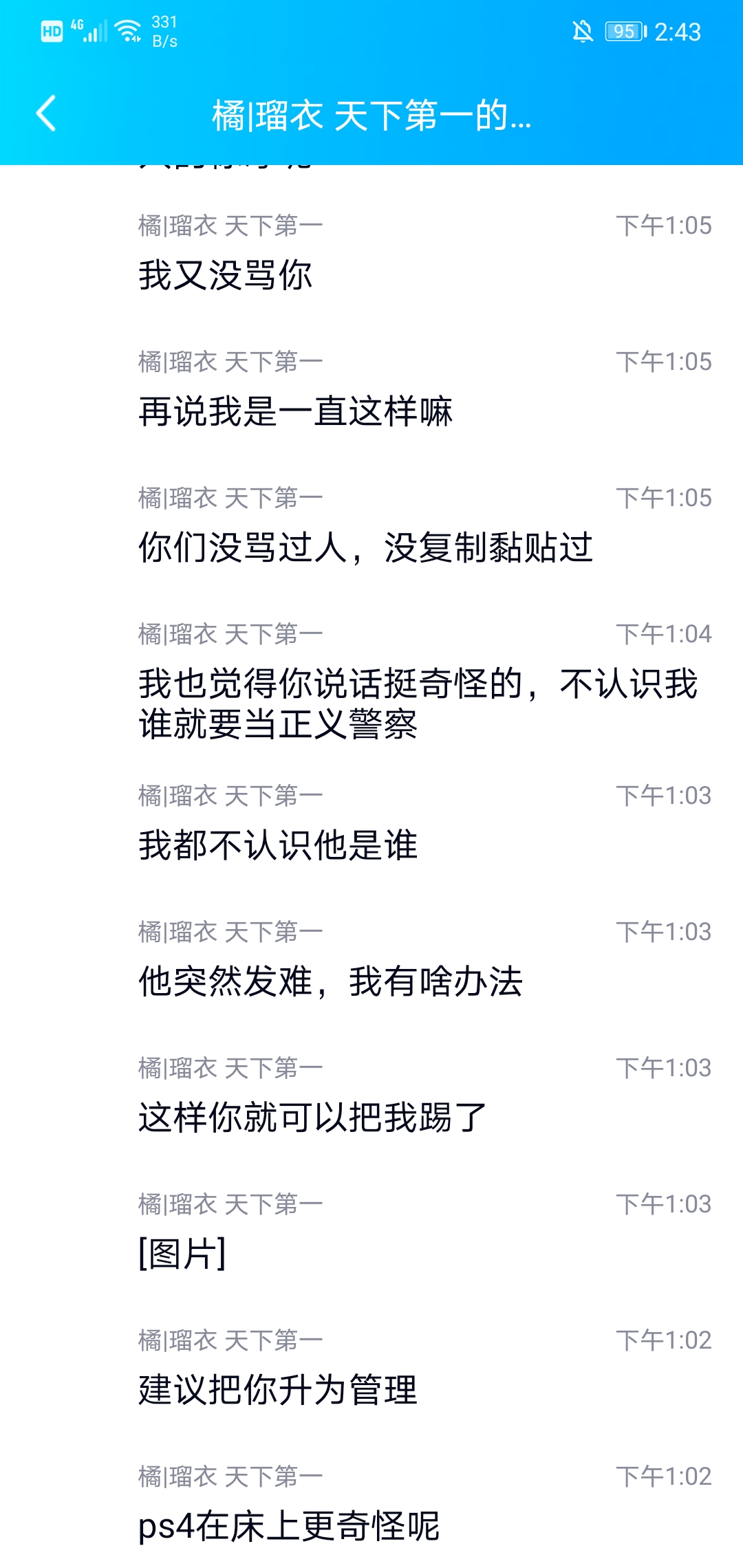Tap the muted notification bell icon

click(580, 32)
